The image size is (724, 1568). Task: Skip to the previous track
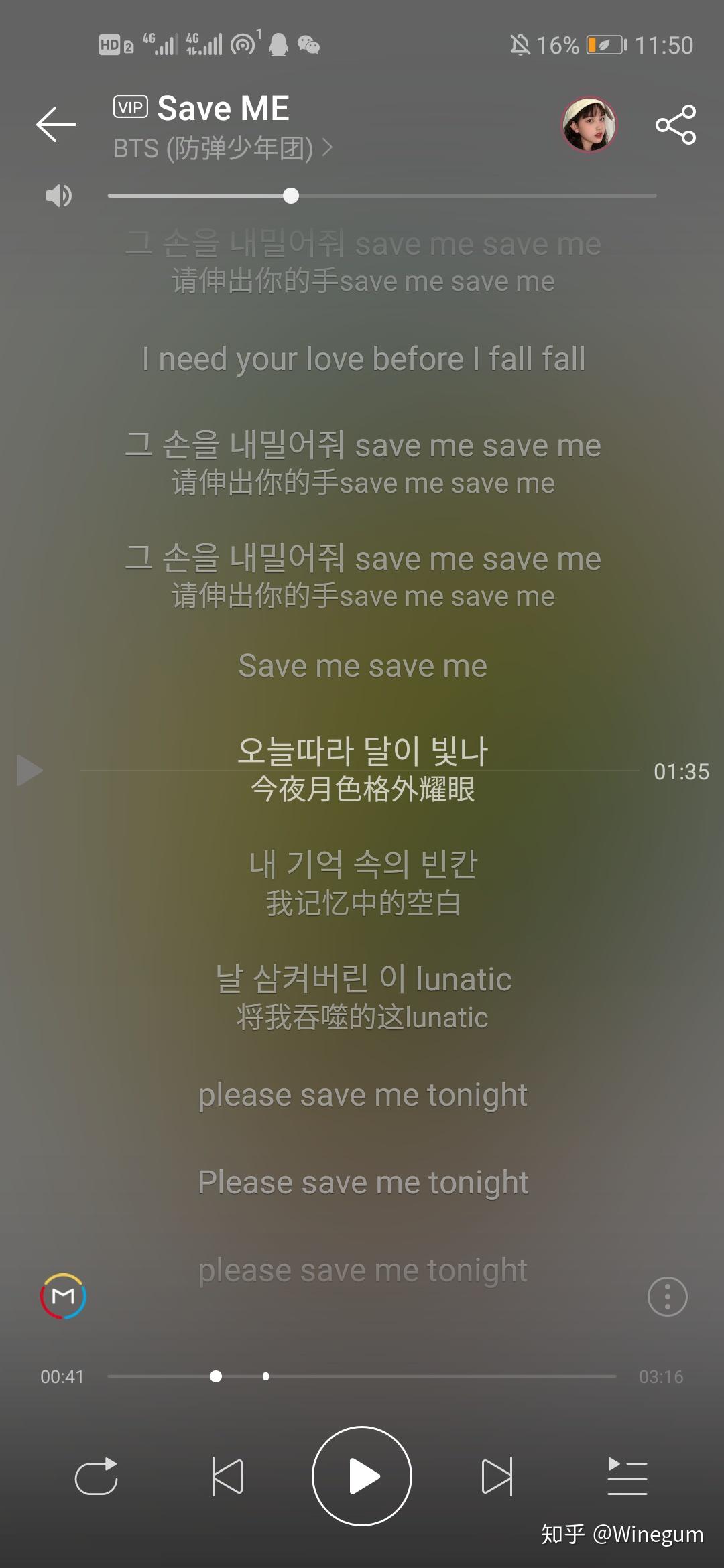click(227, 1476)
